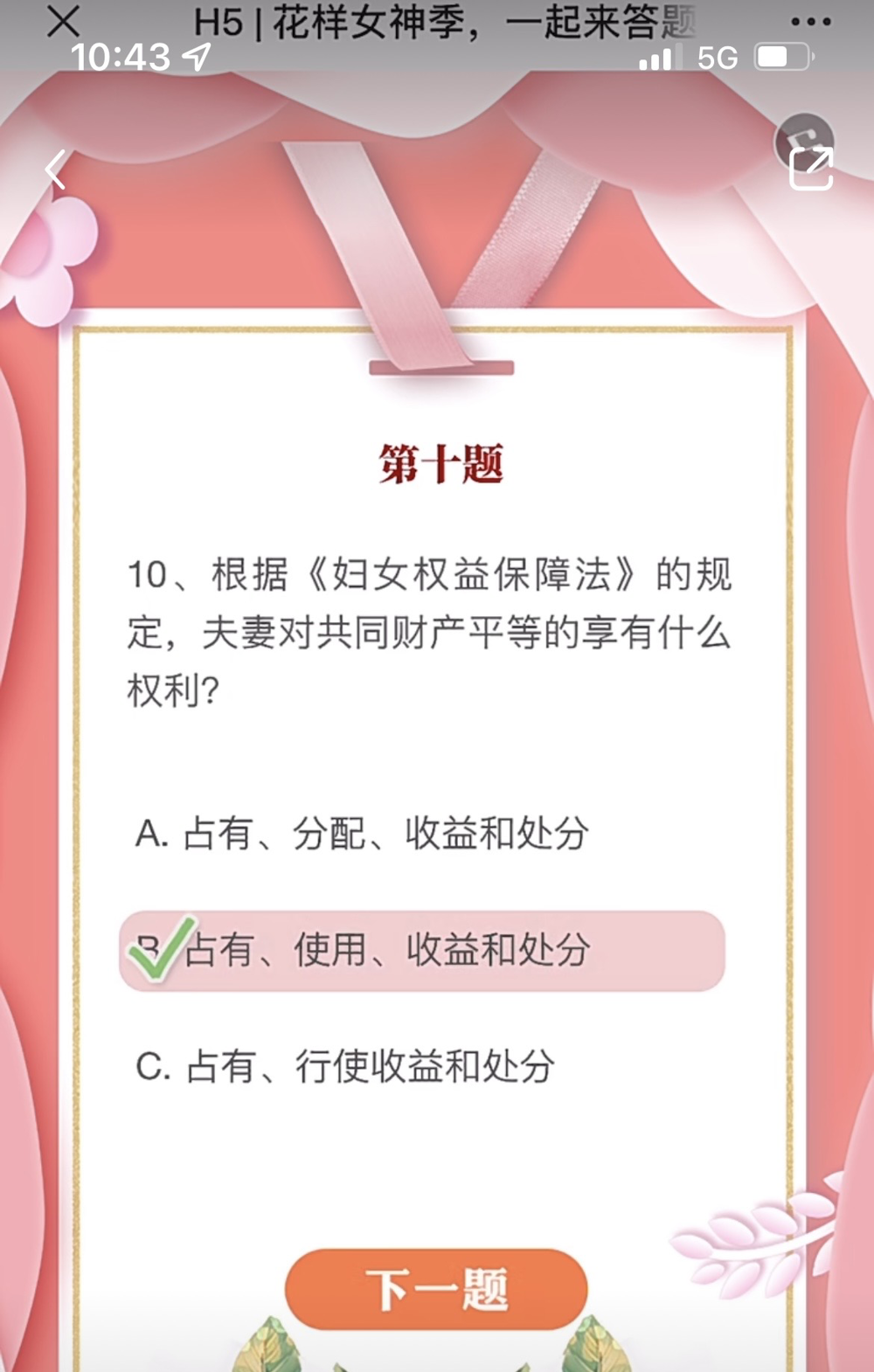Viewport: 874px width, 1372px height.
Task: Go to next question with 下一题
Action: click(x=436, y=1289)
